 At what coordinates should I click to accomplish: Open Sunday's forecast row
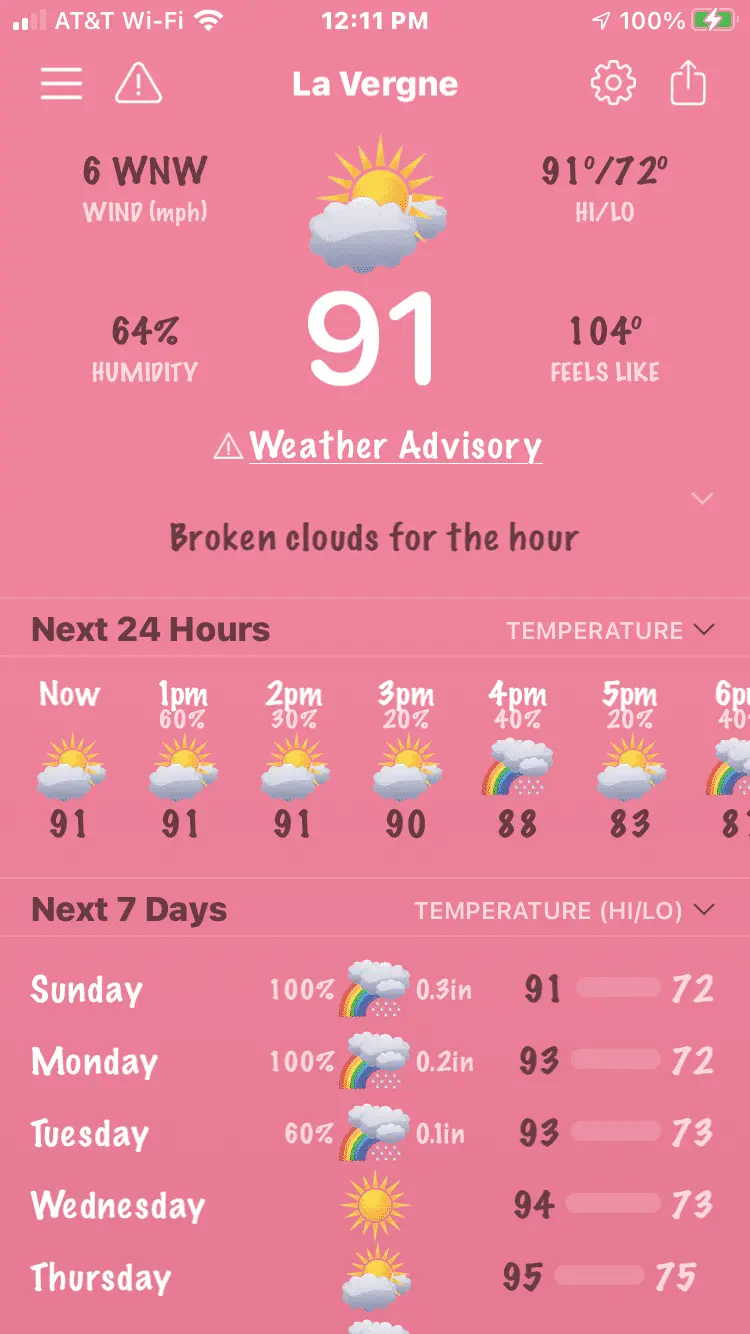374,990
